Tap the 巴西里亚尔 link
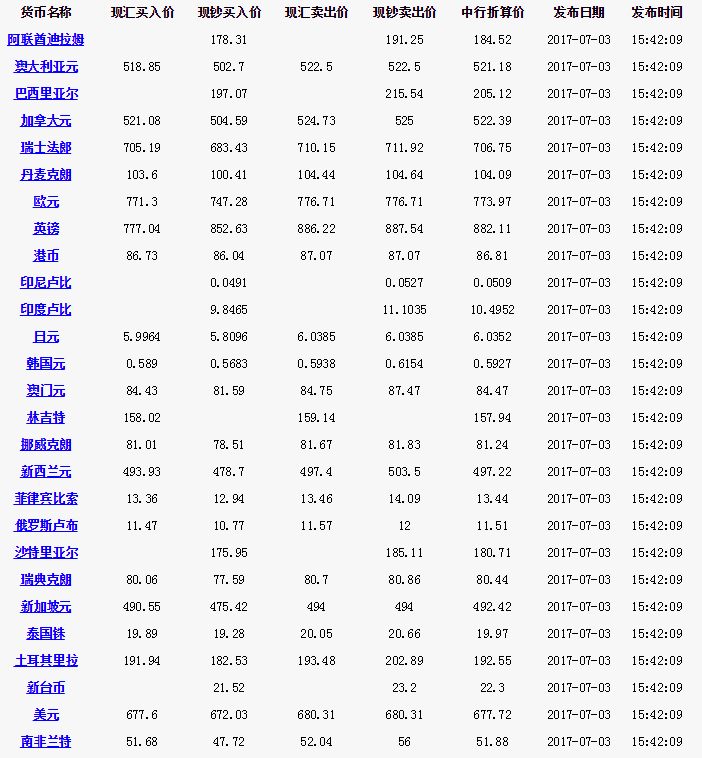 tap(46, 94)
